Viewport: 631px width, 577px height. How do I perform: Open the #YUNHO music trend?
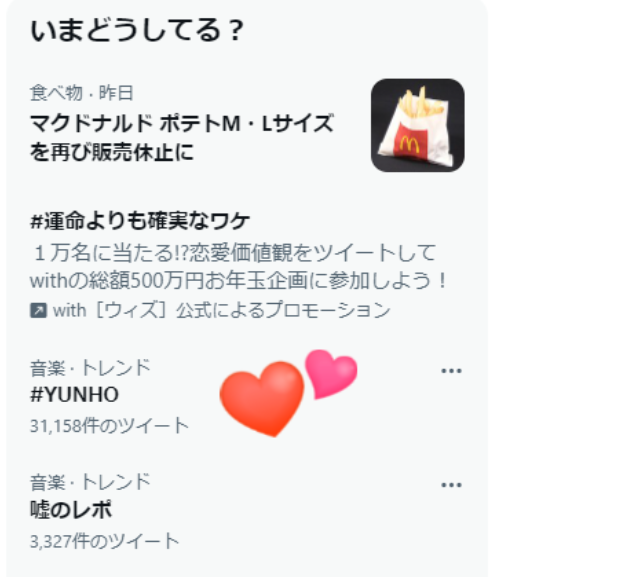75,394
